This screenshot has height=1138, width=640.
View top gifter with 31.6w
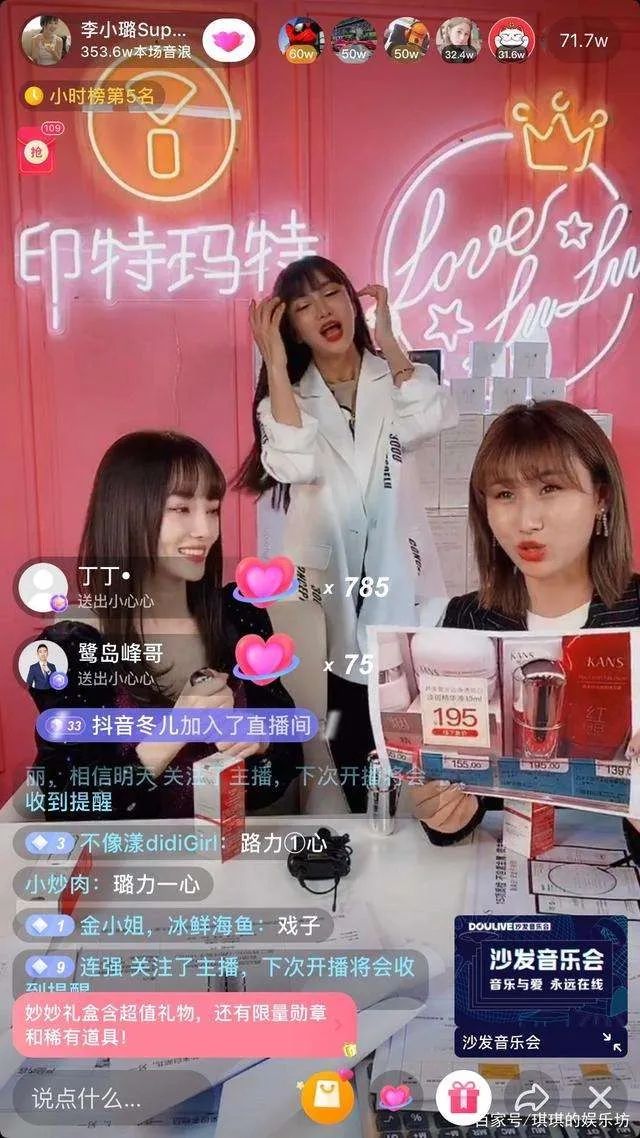point(512,40)
